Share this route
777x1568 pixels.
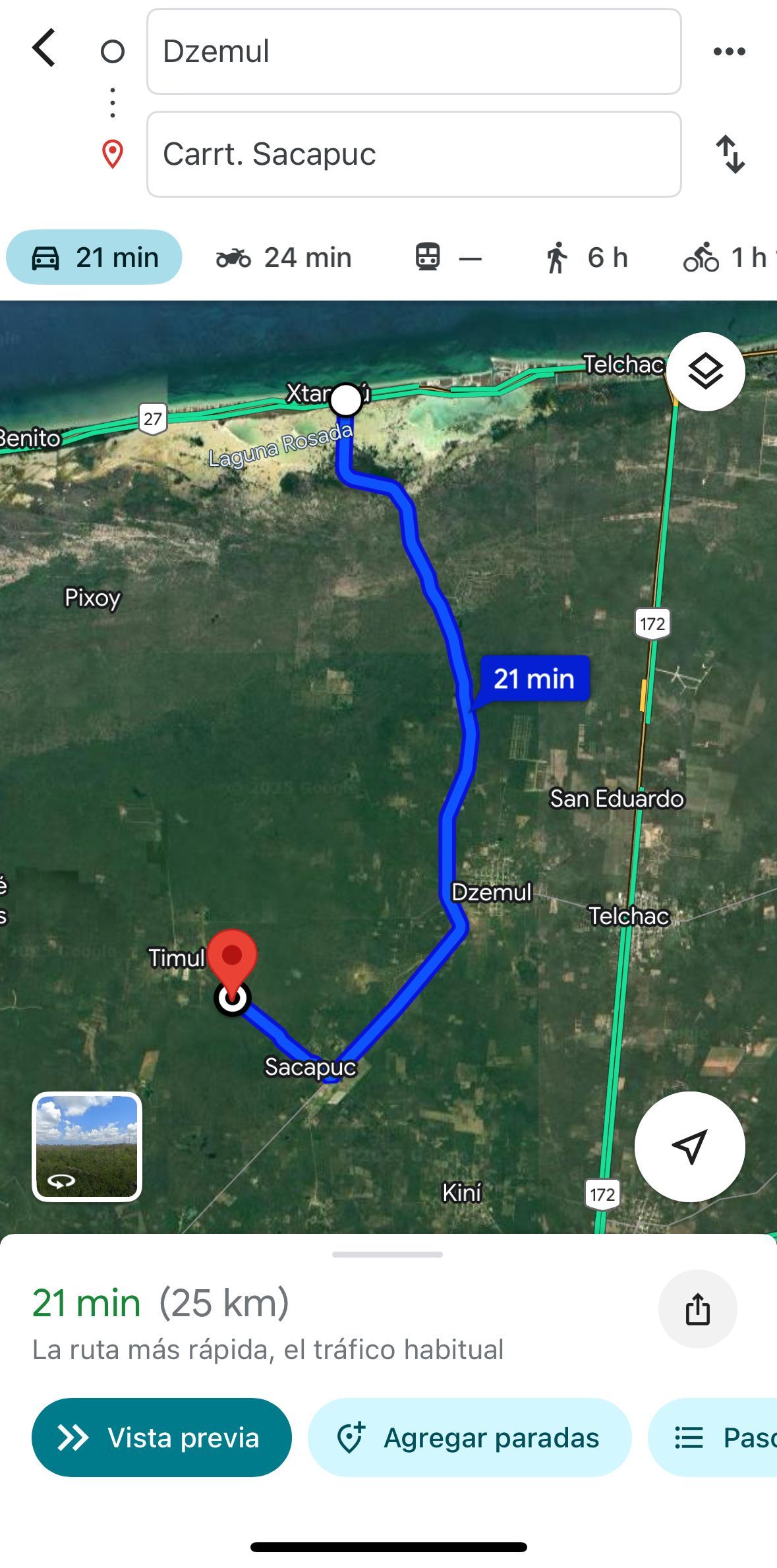click(x=698, y=1309)
